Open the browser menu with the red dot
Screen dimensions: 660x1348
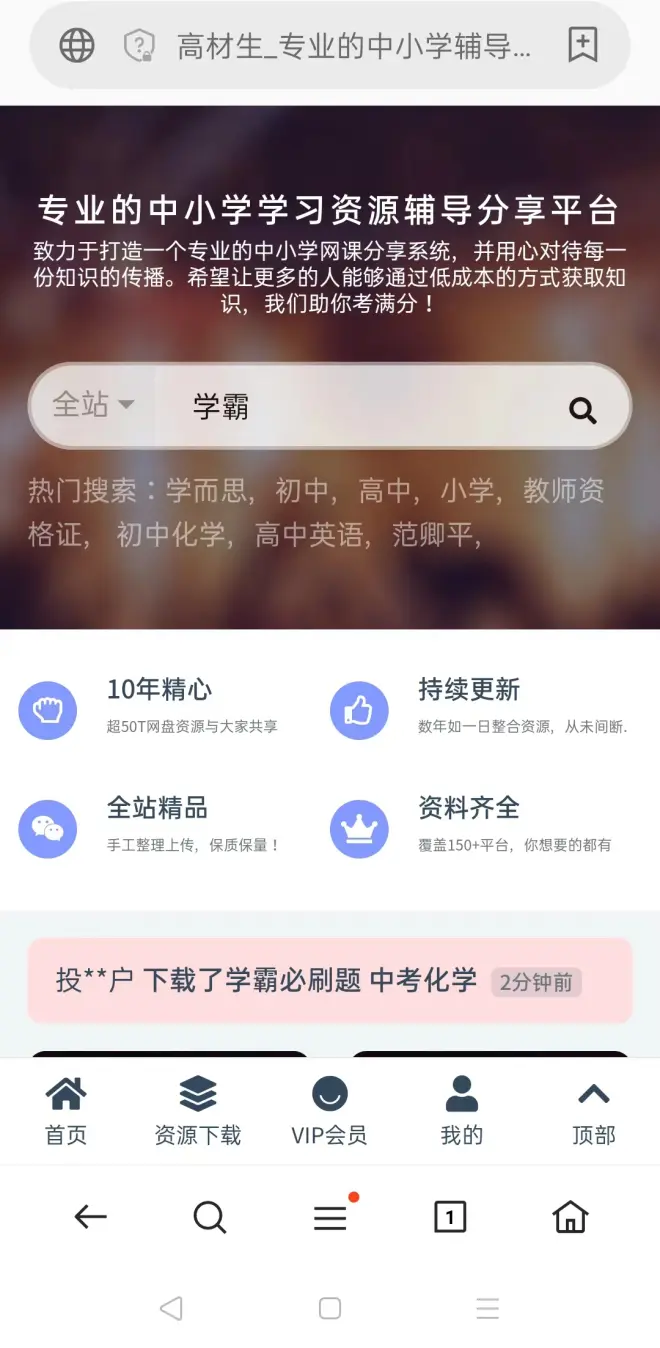(x=330, y=1217)
